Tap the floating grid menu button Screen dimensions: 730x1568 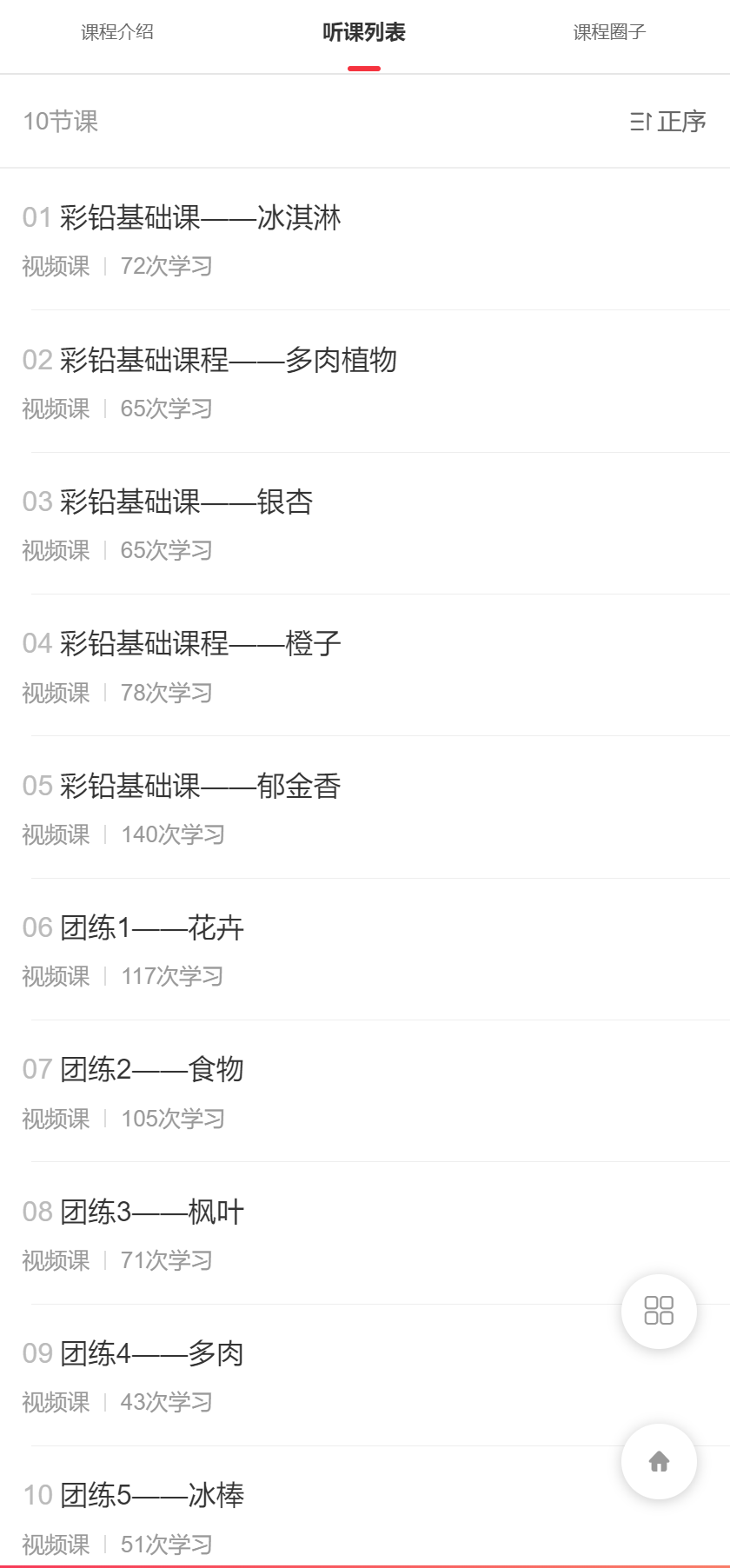pos(659,1311)
